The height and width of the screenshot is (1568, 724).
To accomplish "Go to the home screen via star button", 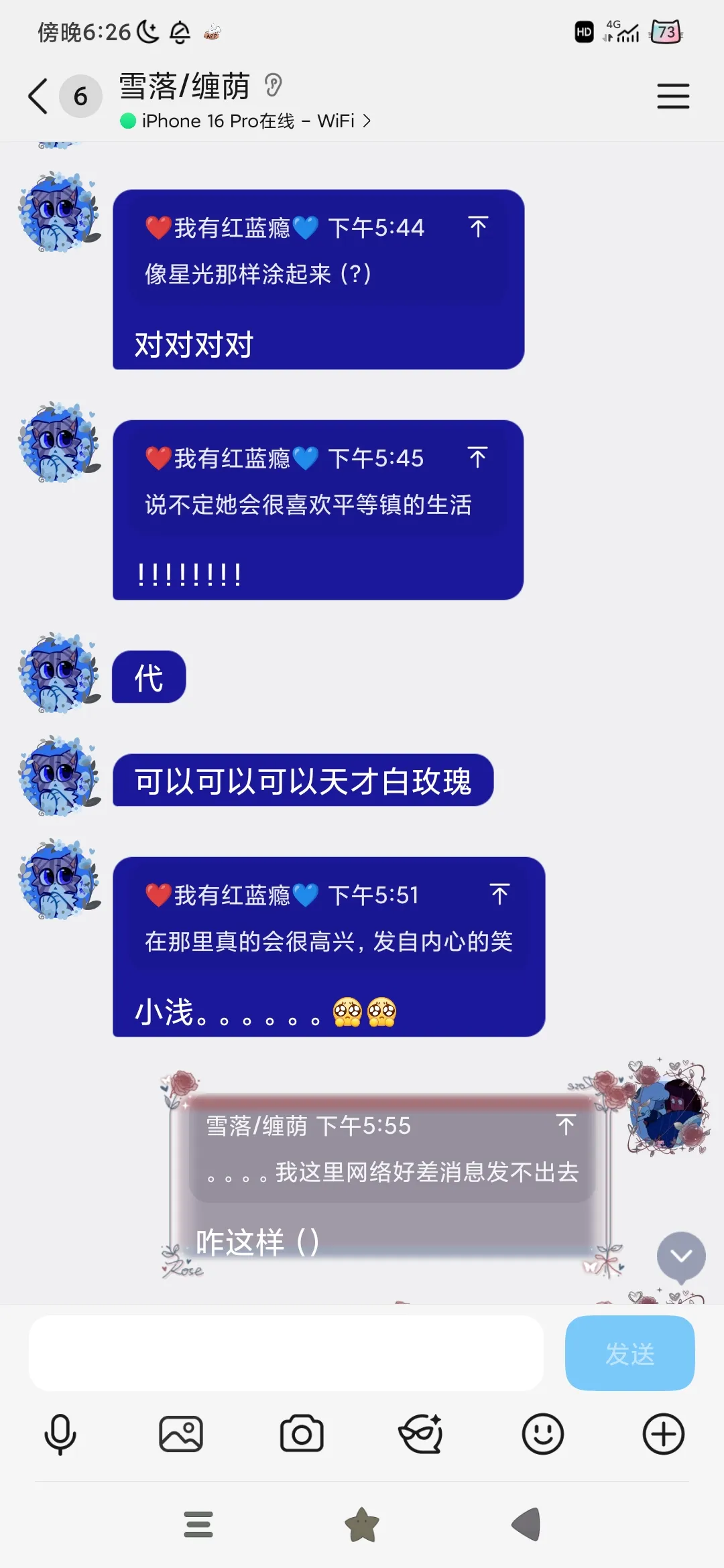I will (362, 1524).
